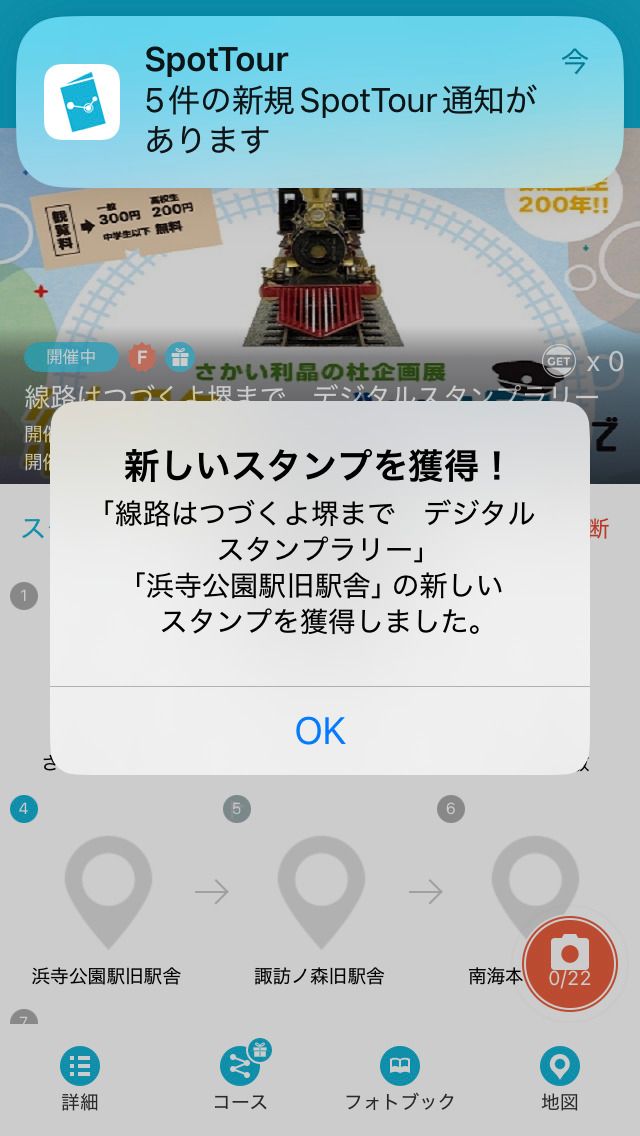Switch to the 詳細 tab
Image resolution: width=640 pixels, height=1136 pixels.
point(80,1079)
